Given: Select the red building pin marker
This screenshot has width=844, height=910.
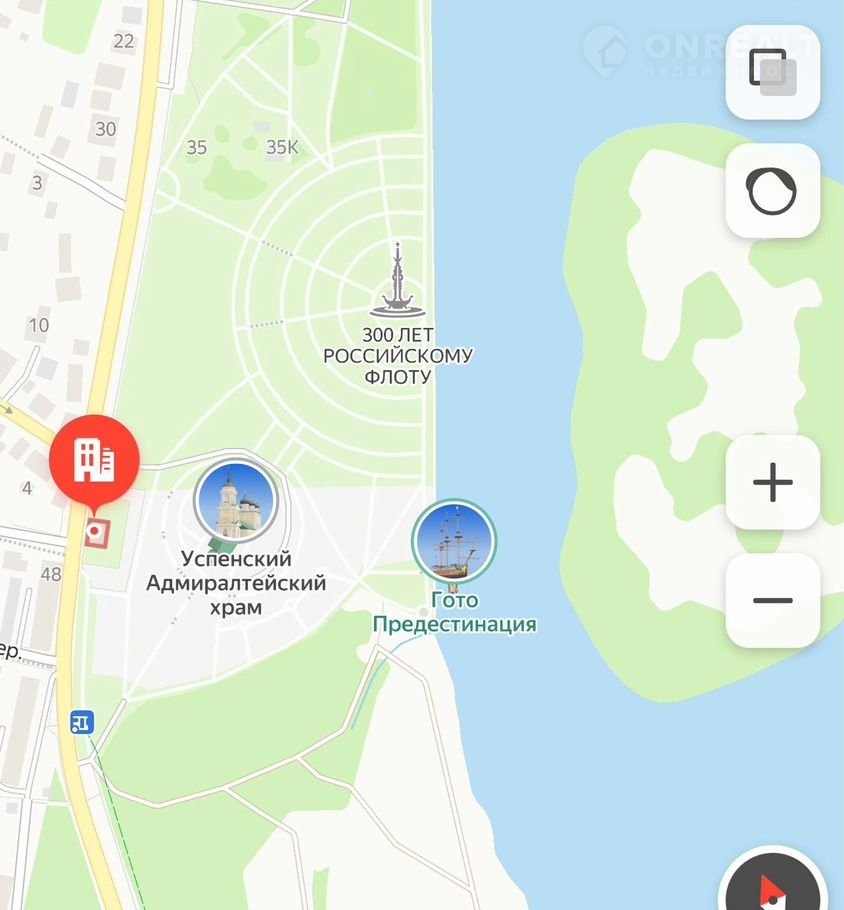Looking at the screenshot, I should coord(94,461).
